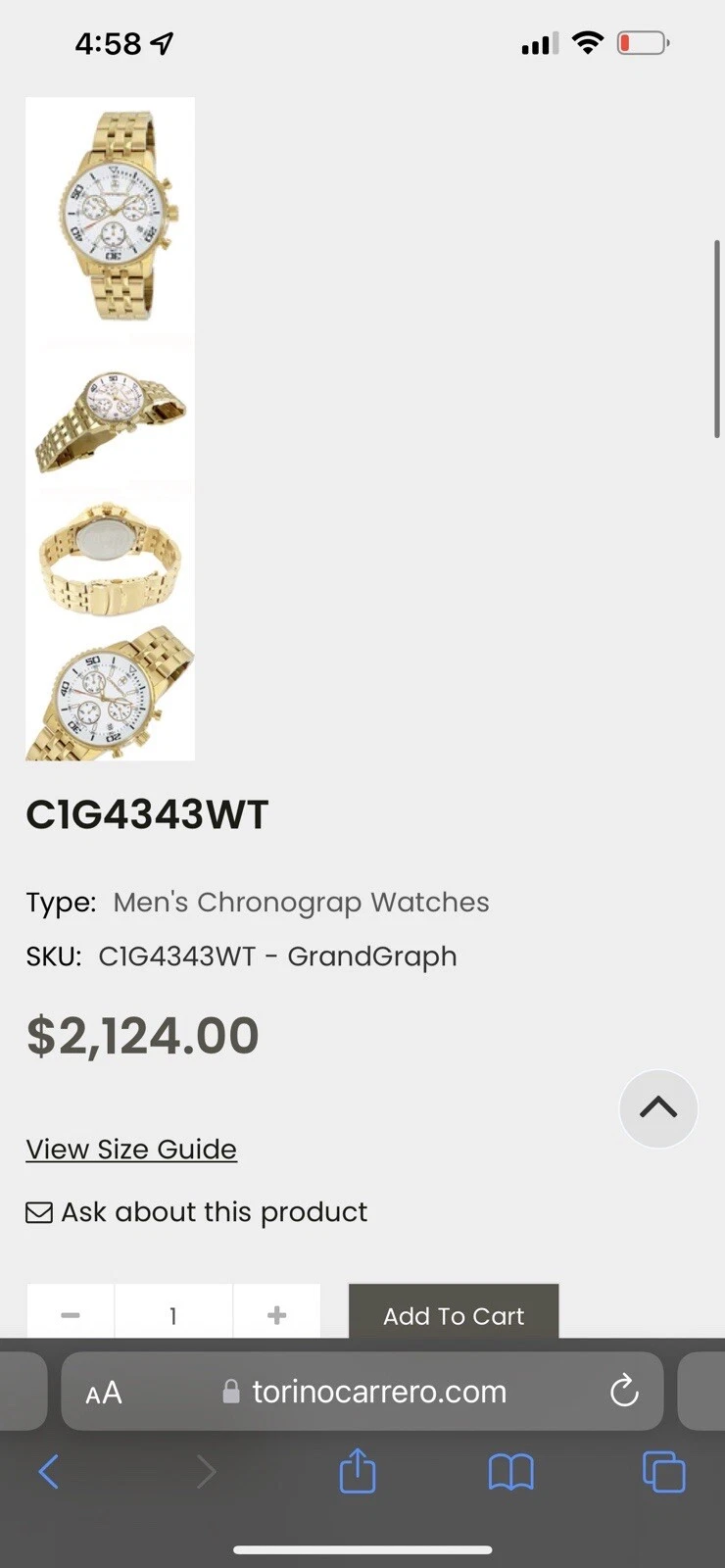Select the close-up dial watch thumbnail
The width and height of the screenshot is (725, 1568).
pyautogui.click(x=110, y=694)
